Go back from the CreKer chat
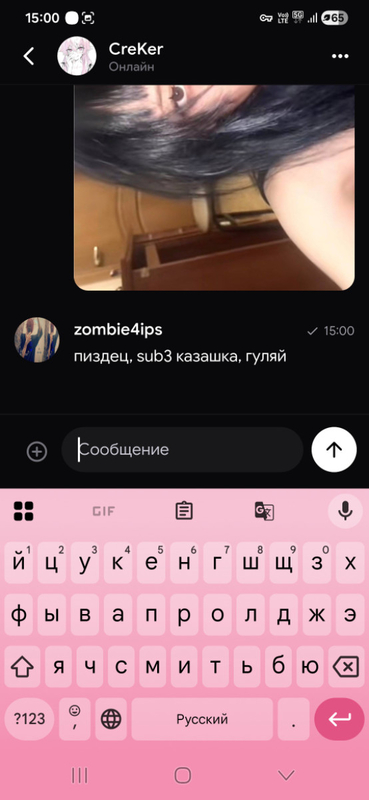The width and height of the screenshot is (369, 800). 29,56
